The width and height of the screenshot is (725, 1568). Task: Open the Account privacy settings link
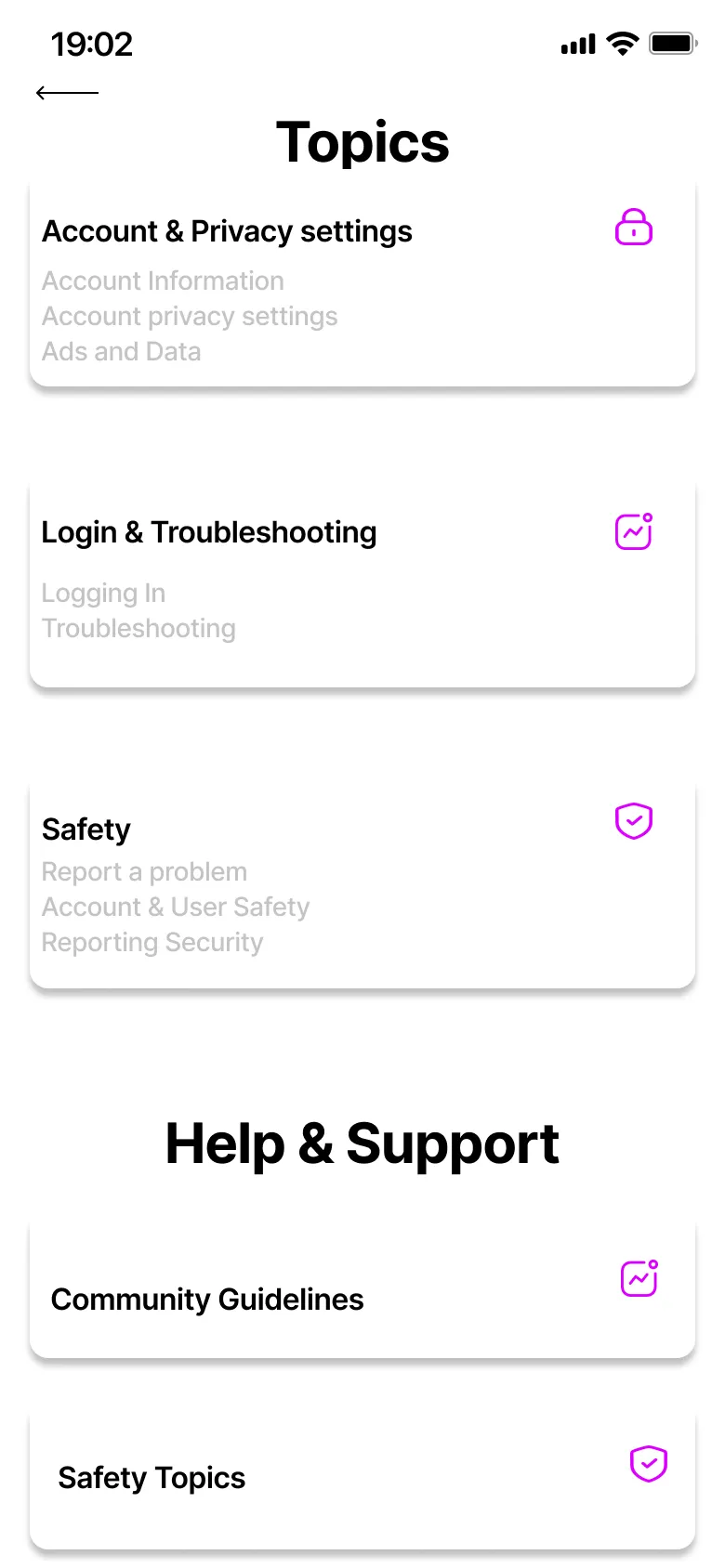tap(190, 316)
